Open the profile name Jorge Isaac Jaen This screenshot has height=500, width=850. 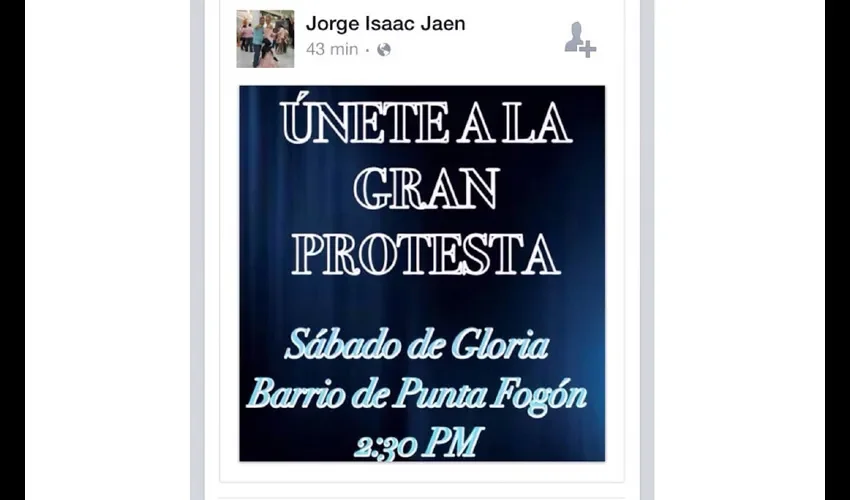click(385, 24)
